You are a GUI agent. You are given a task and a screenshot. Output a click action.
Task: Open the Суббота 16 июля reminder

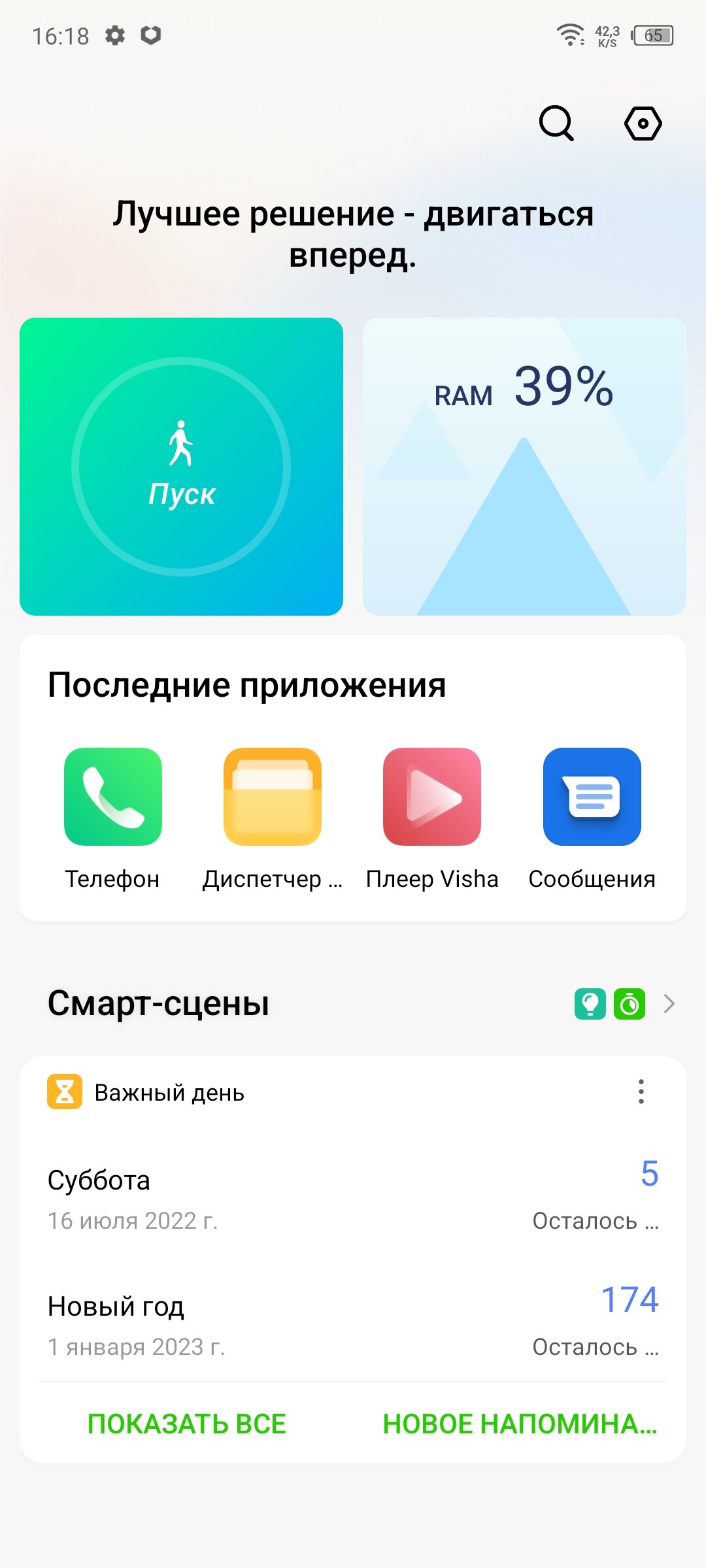pyautogui.click(x=353, y=1199)
